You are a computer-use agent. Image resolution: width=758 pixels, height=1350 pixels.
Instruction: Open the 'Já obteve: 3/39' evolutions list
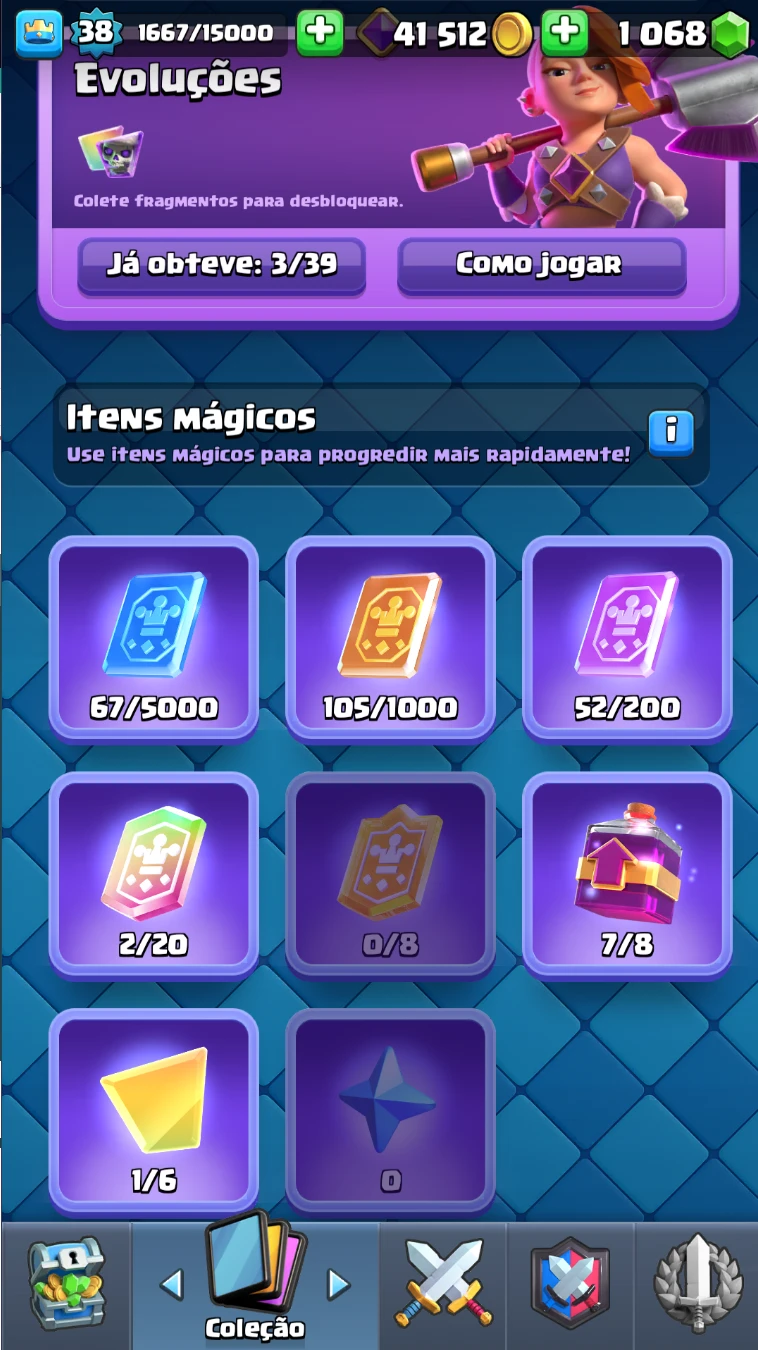tap(221, 265)
